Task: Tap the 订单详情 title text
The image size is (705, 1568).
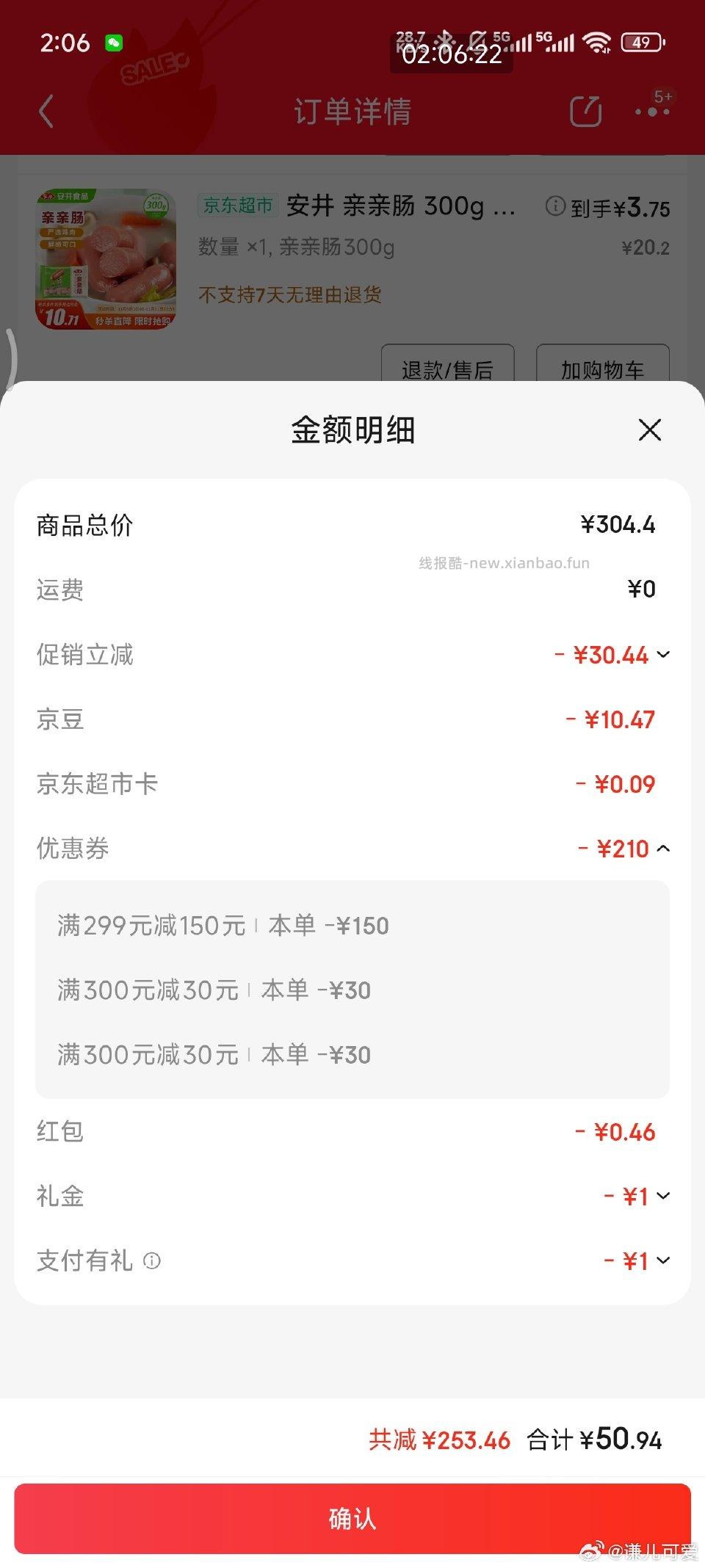Action: [x=351, y=112]
